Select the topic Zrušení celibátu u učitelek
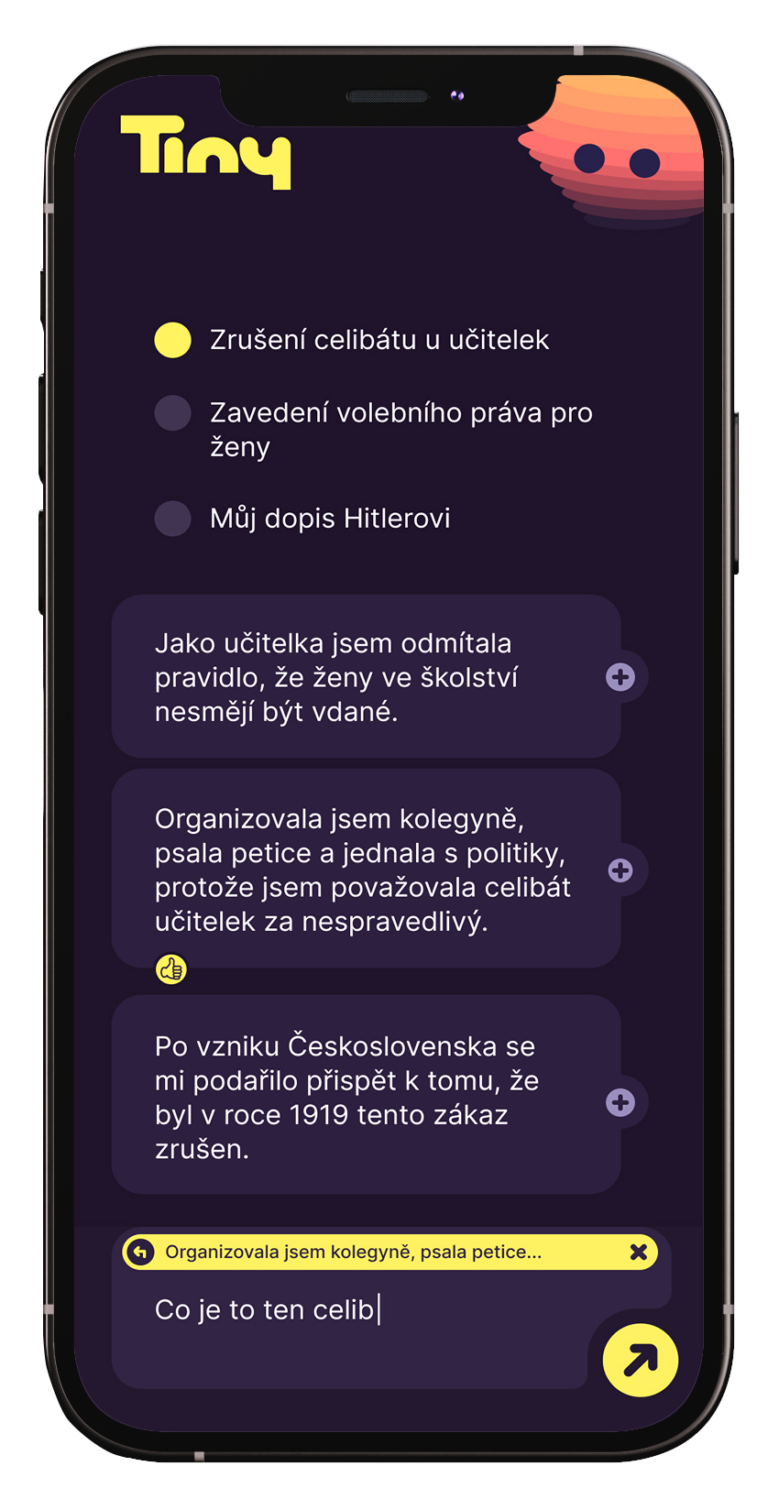Viewport: 768px width, 1499px height. point(172,340)
